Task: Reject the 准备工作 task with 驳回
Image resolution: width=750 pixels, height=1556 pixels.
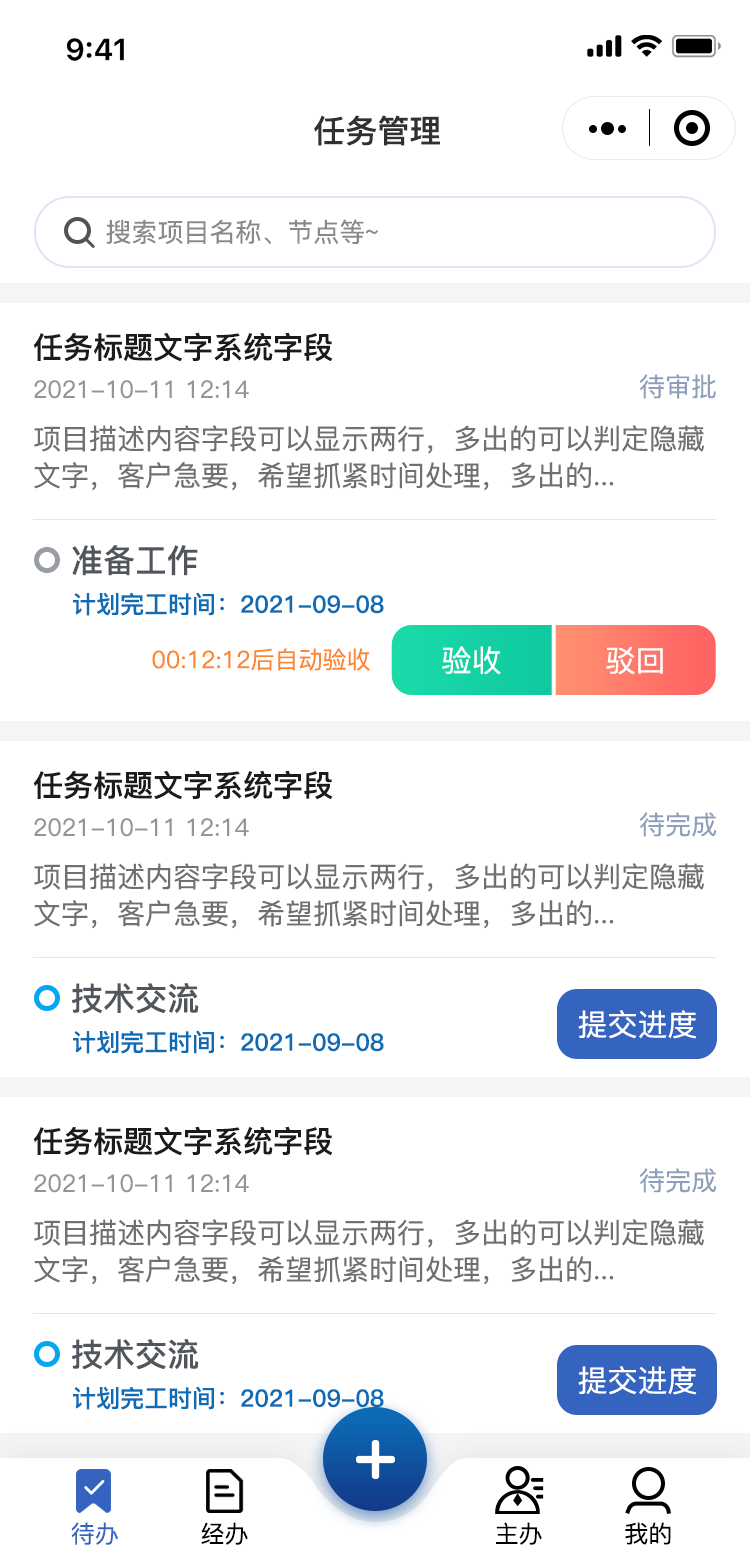Action: (636, 660)
